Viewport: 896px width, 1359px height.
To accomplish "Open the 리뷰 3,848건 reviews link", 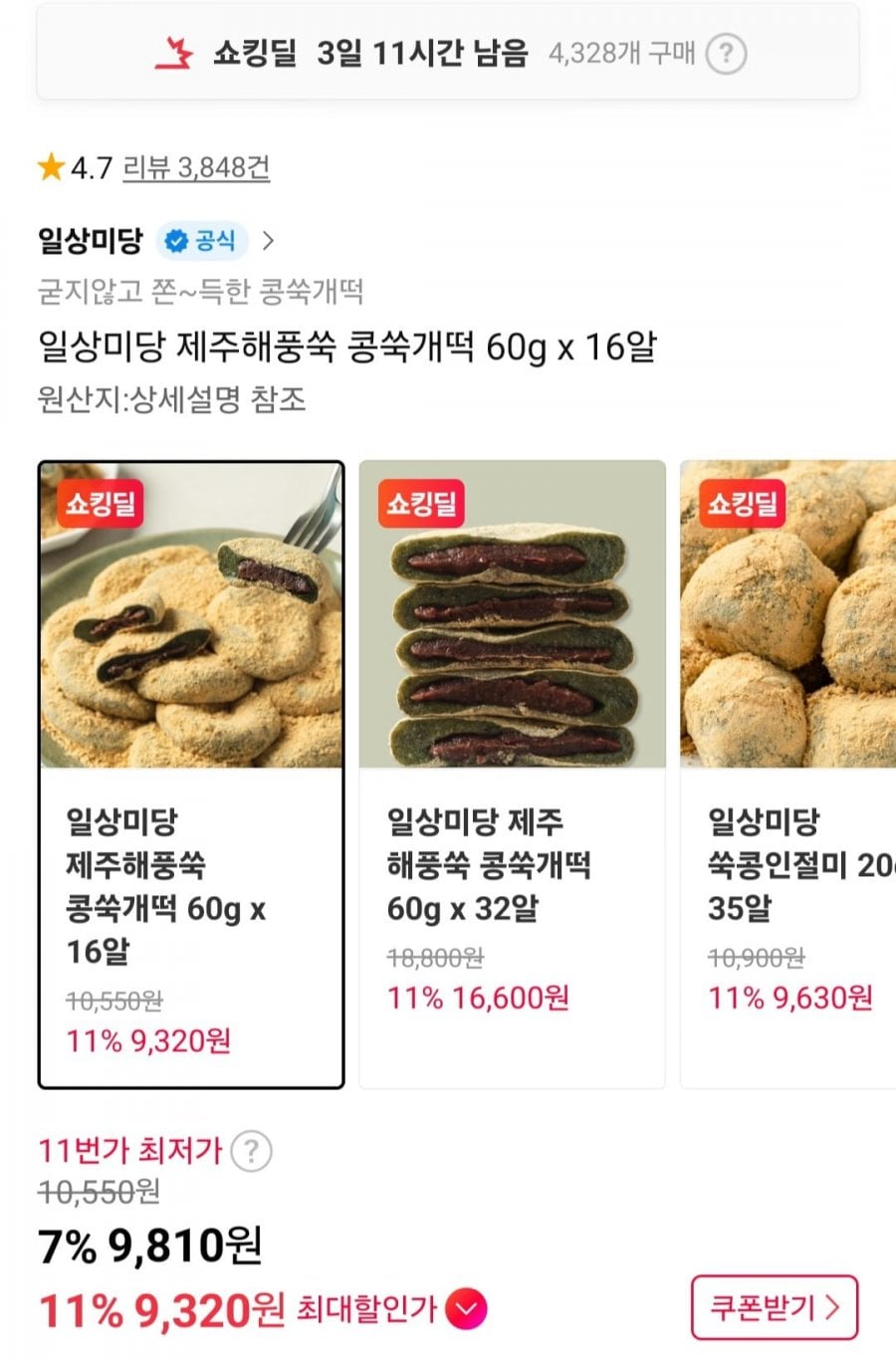I will coord(196,167).
